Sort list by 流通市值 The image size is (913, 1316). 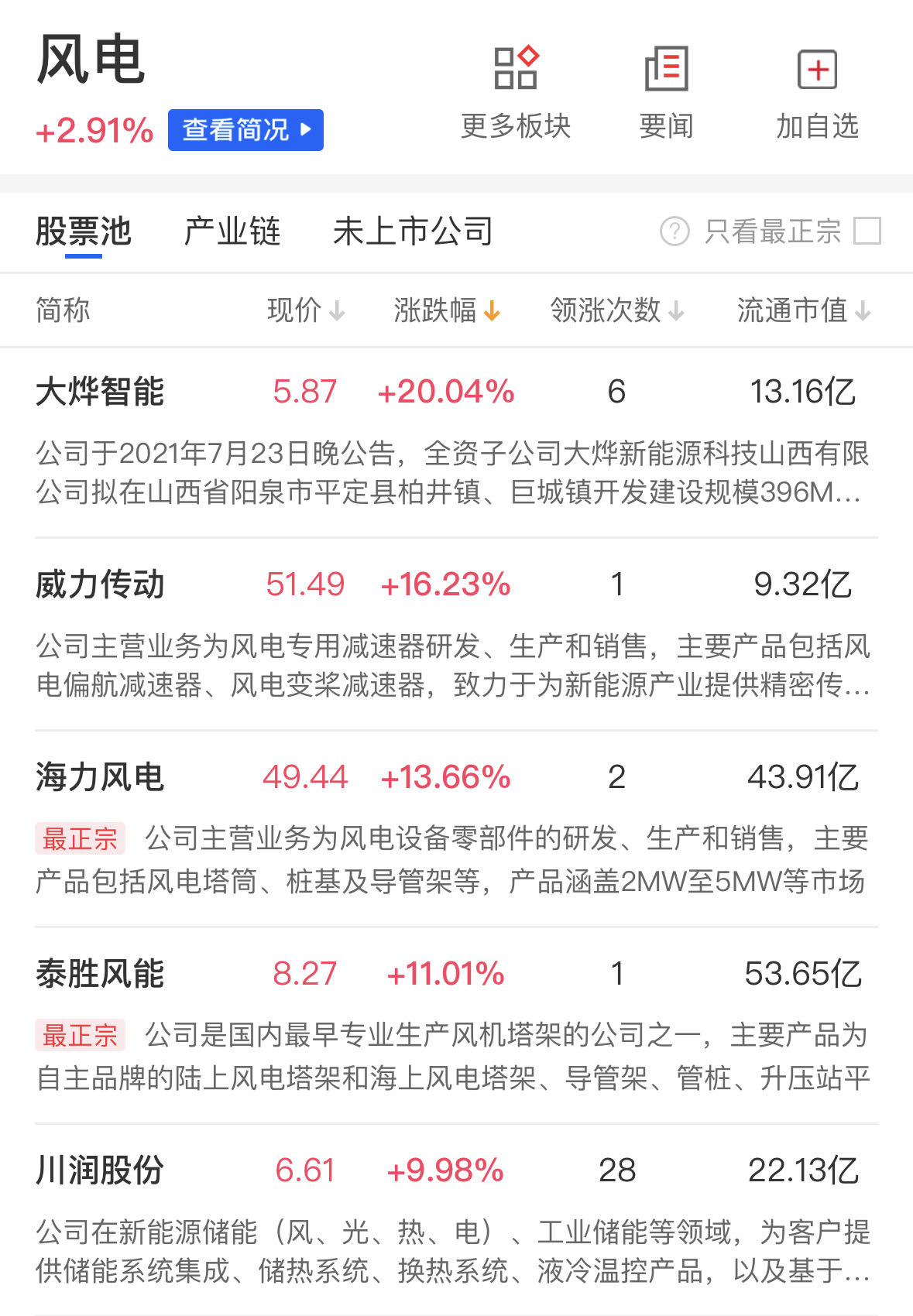[804, 310]
